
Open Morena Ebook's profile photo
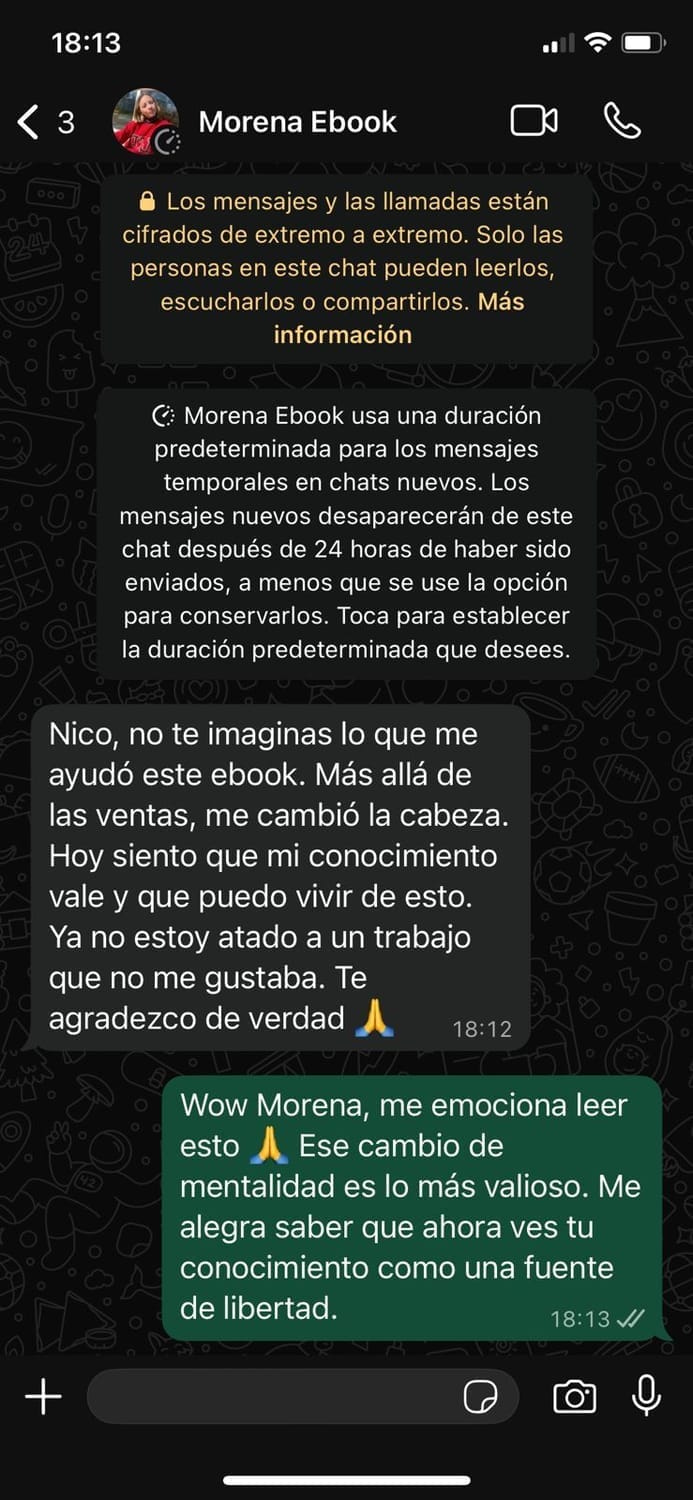[x=146, y=122]
